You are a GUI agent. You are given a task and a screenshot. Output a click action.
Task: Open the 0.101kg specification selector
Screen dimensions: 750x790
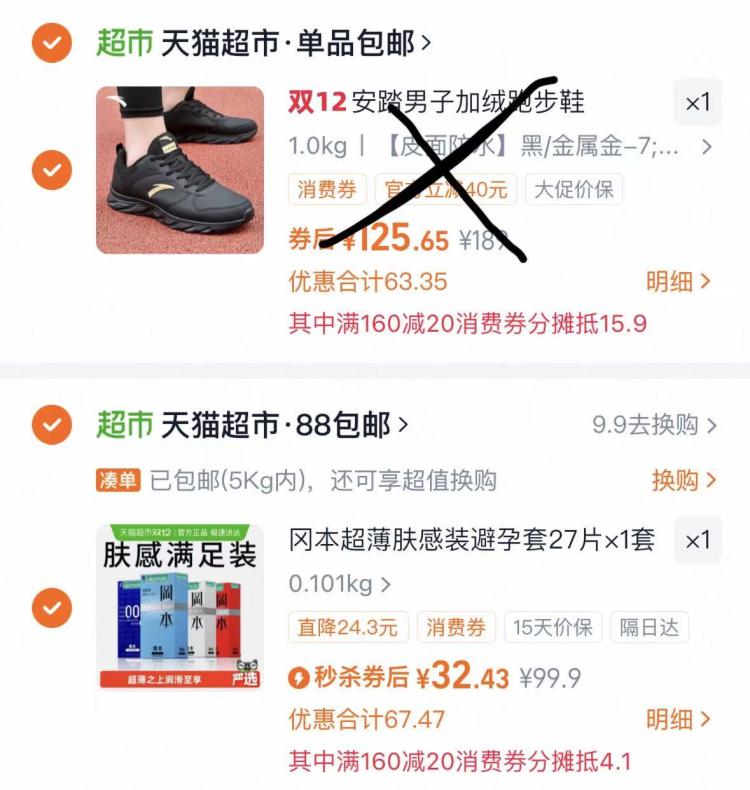pos(340,583)
